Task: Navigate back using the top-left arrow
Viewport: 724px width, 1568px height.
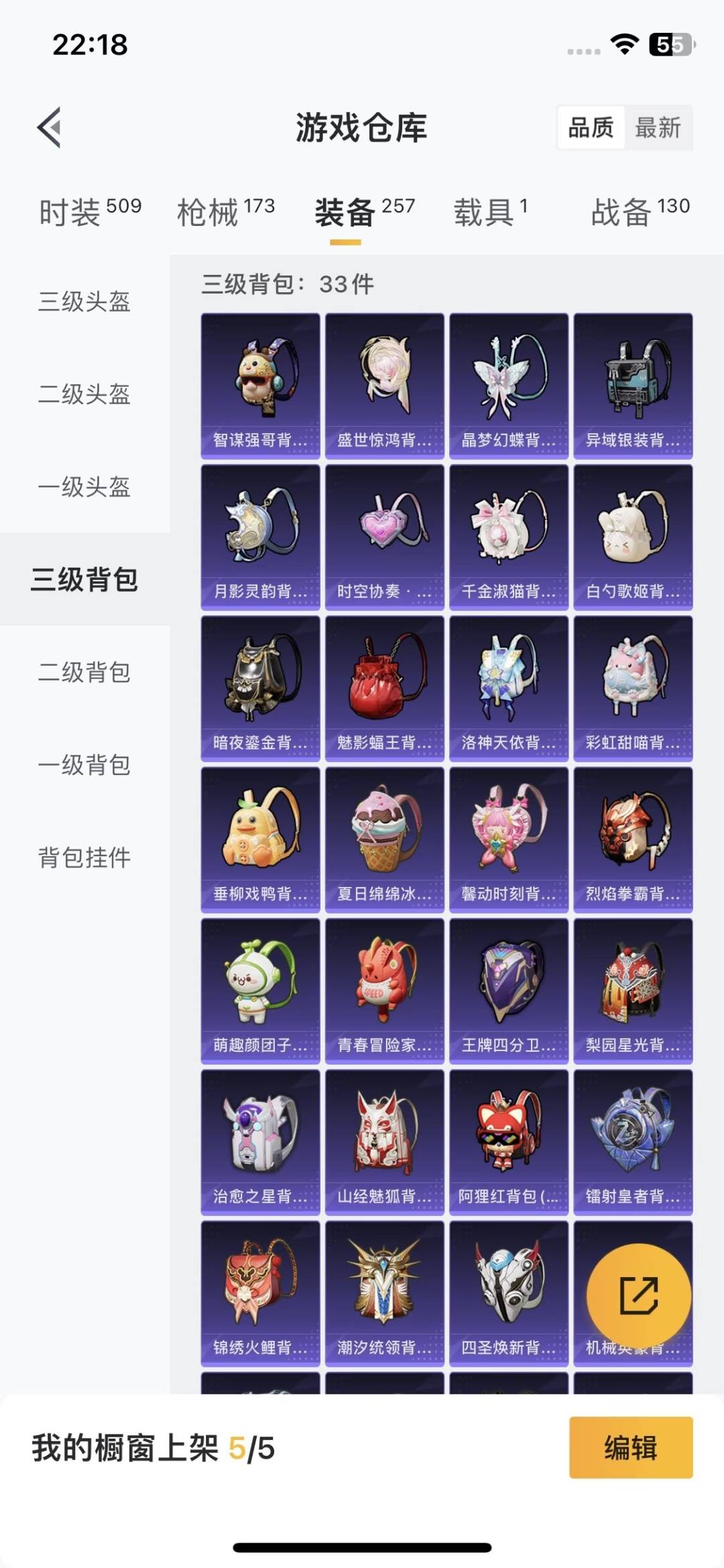Action: pos(49,129)
